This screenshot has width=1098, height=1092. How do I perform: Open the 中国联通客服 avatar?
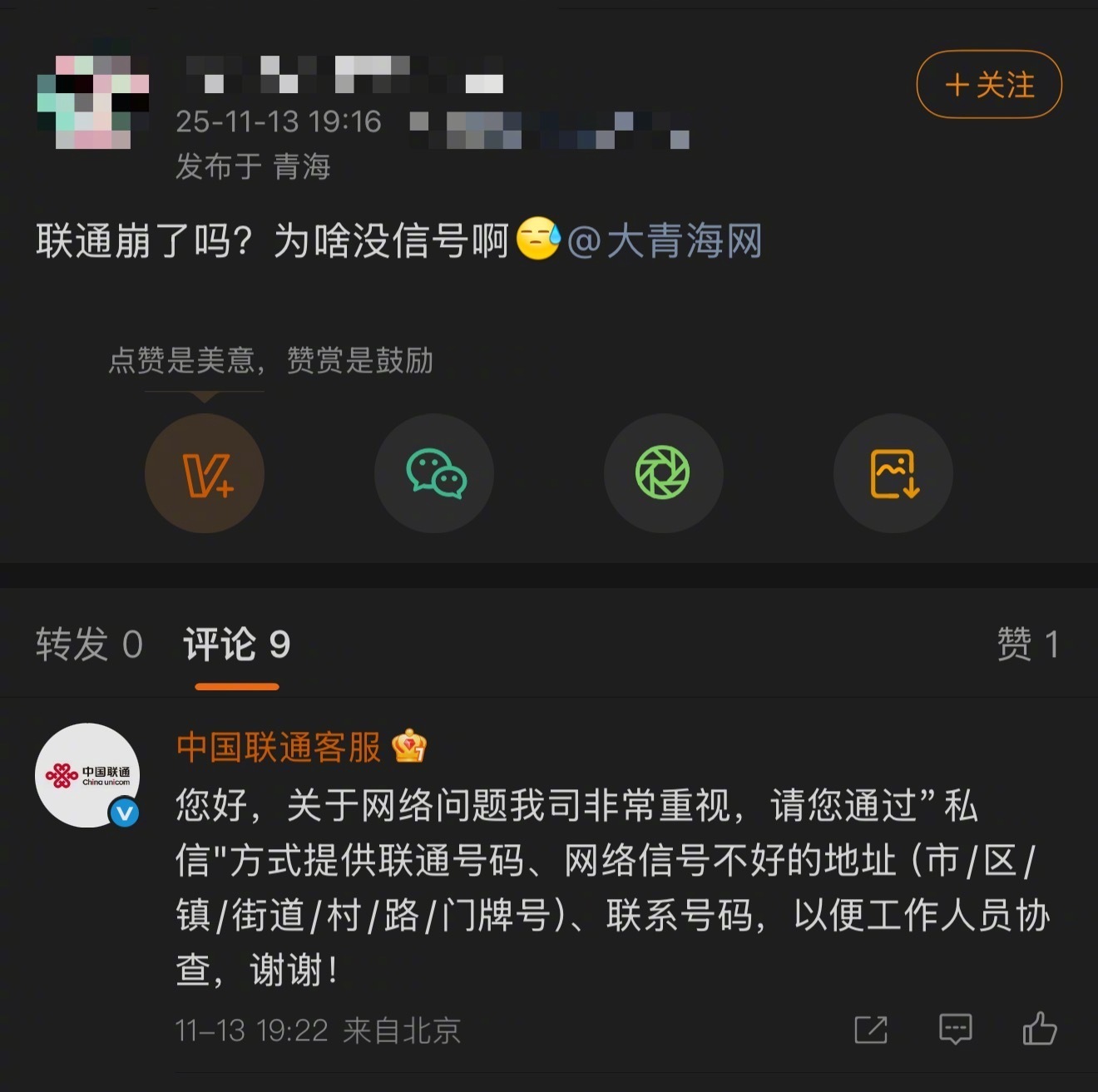coord(87,775)
